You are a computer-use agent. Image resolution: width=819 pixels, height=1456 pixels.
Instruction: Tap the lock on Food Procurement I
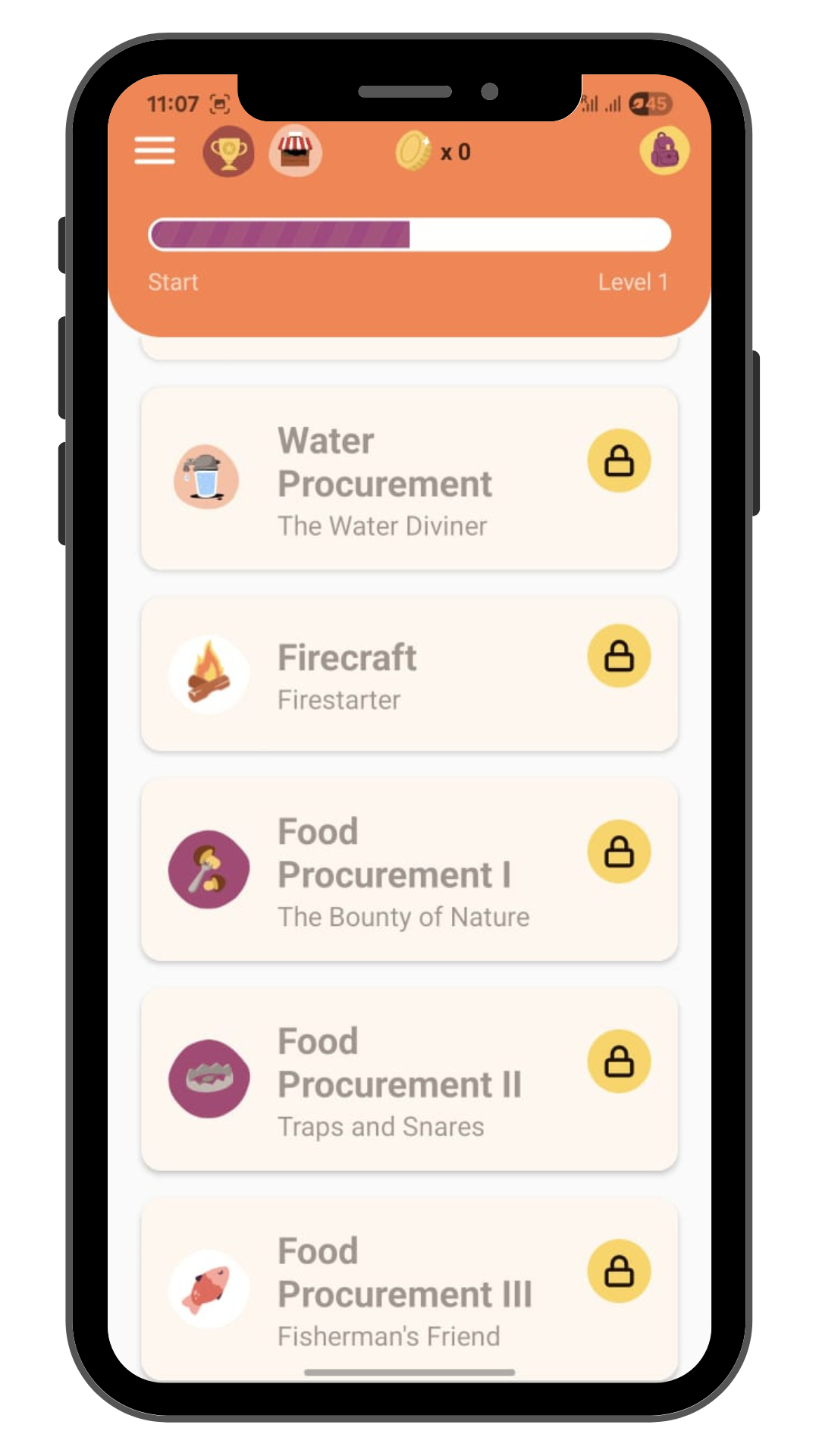tap(619, 852)
